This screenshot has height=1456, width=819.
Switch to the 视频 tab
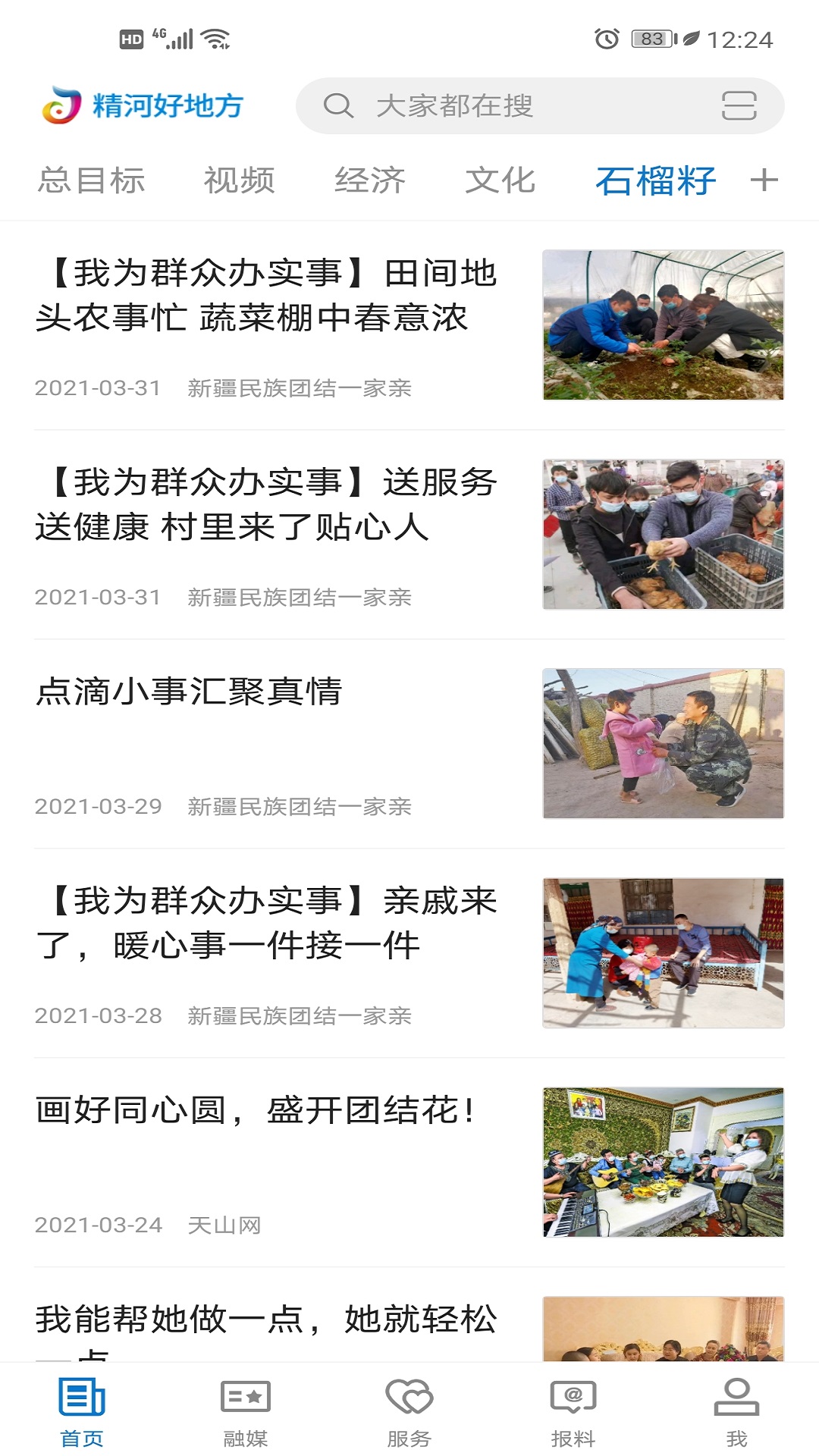[239, 180]
